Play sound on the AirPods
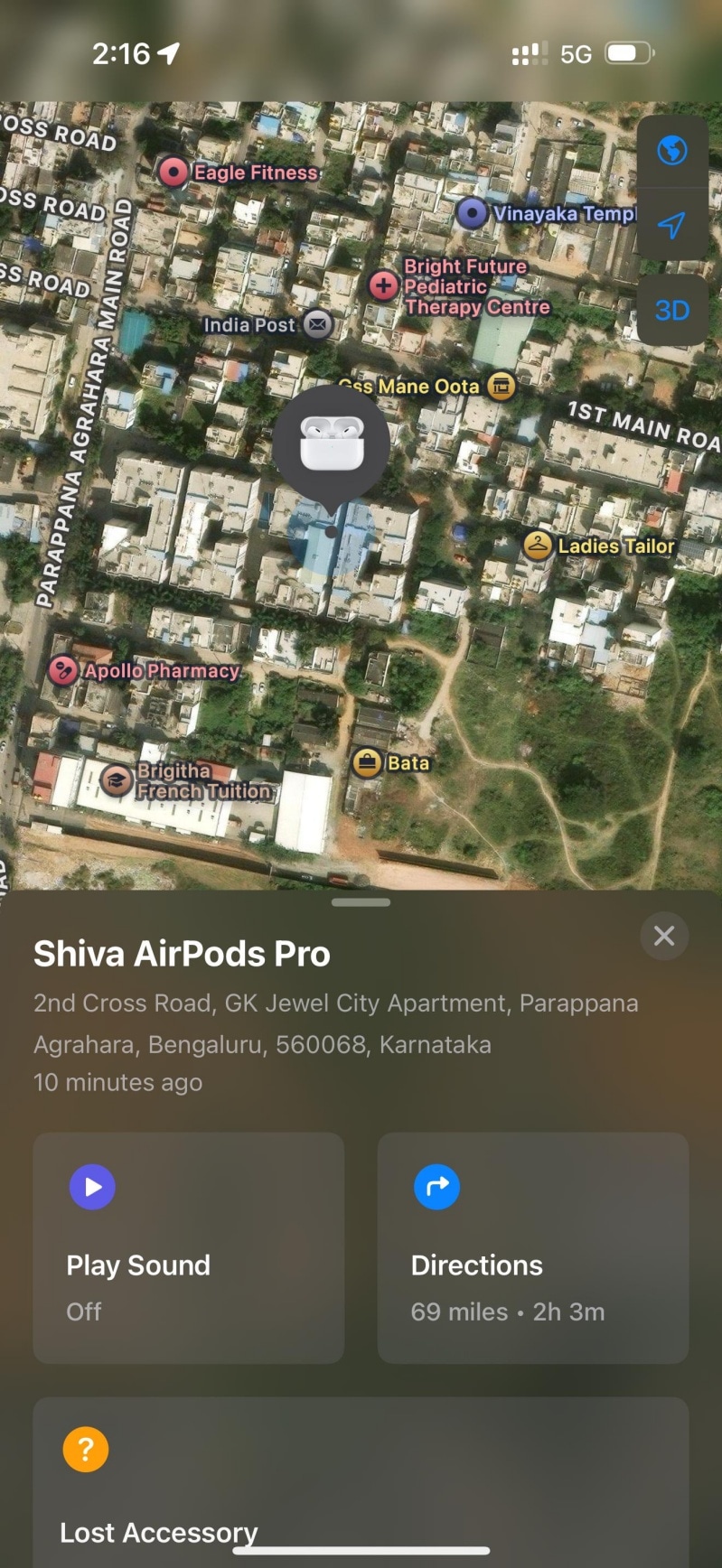 [x=188, y=1246]
